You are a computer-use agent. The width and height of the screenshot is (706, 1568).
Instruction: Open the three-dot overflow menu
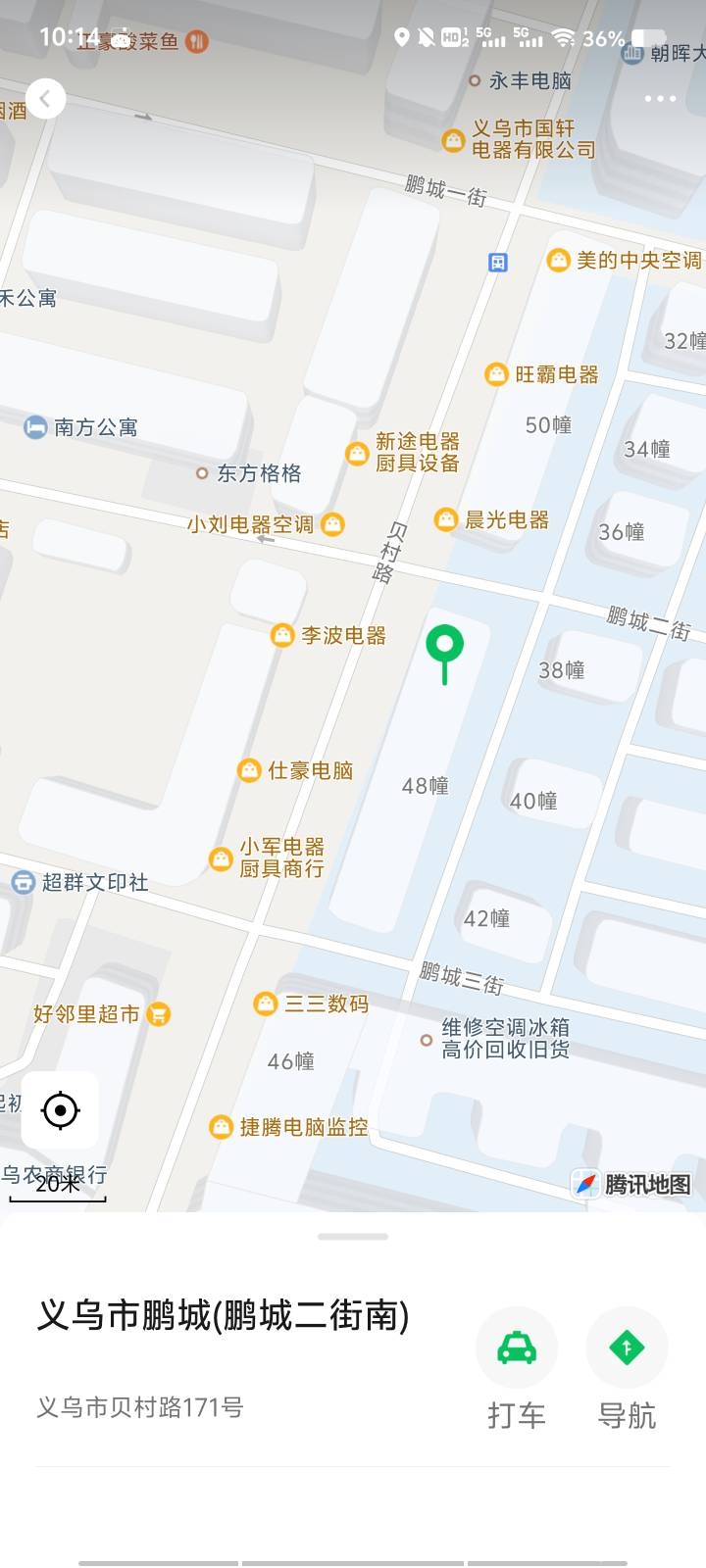[660, 99]
